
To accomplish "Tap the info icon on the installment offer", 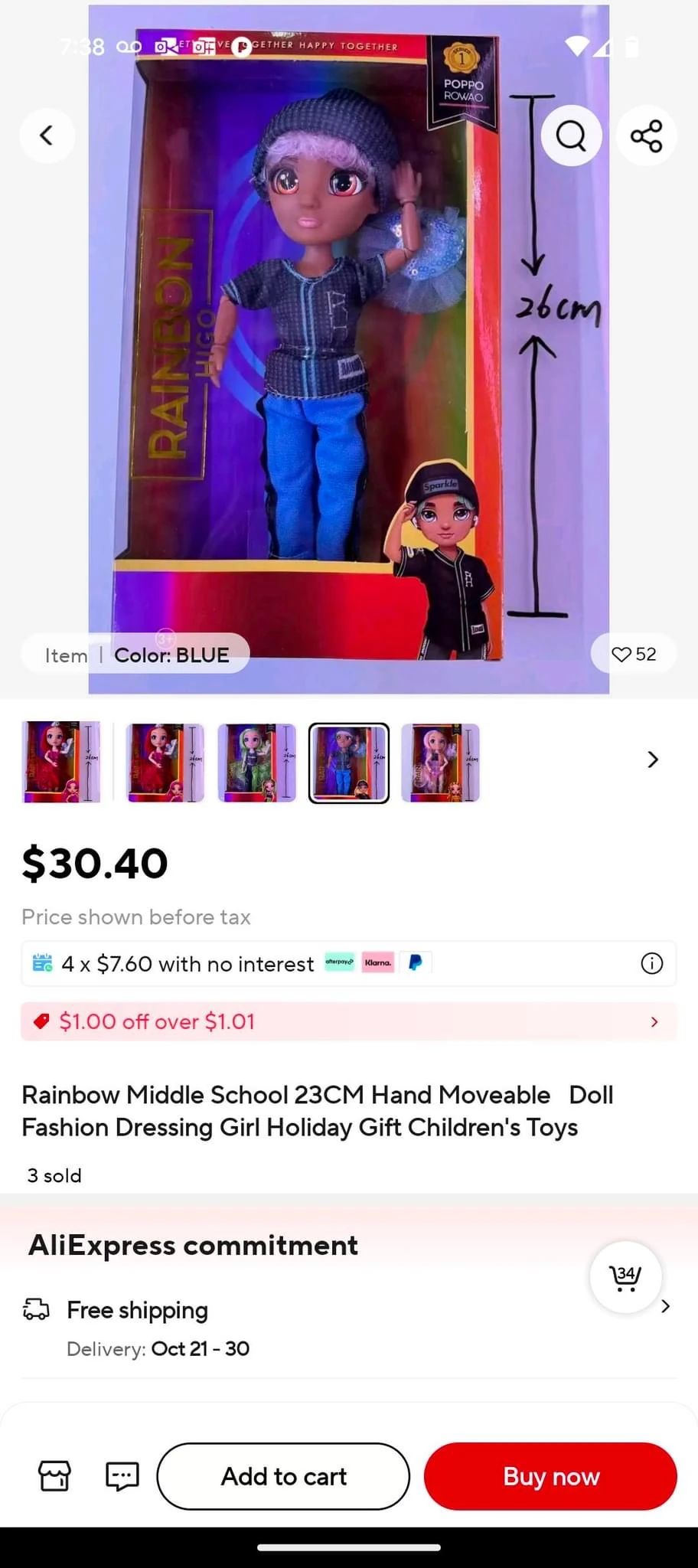I will pos(651,963).
